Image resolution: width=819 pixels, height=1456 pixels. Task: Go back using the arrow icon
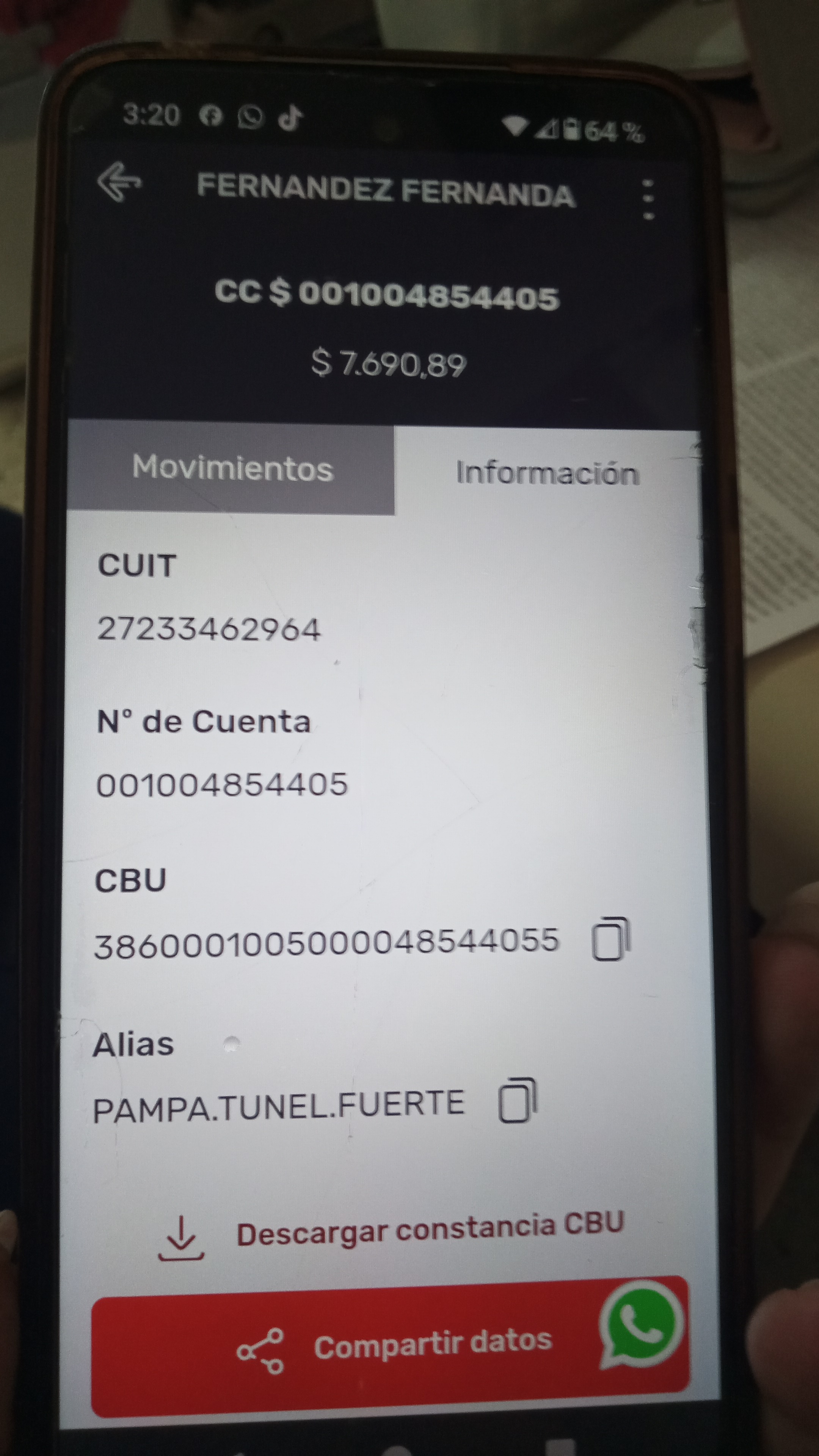click(x=119, y=182)
